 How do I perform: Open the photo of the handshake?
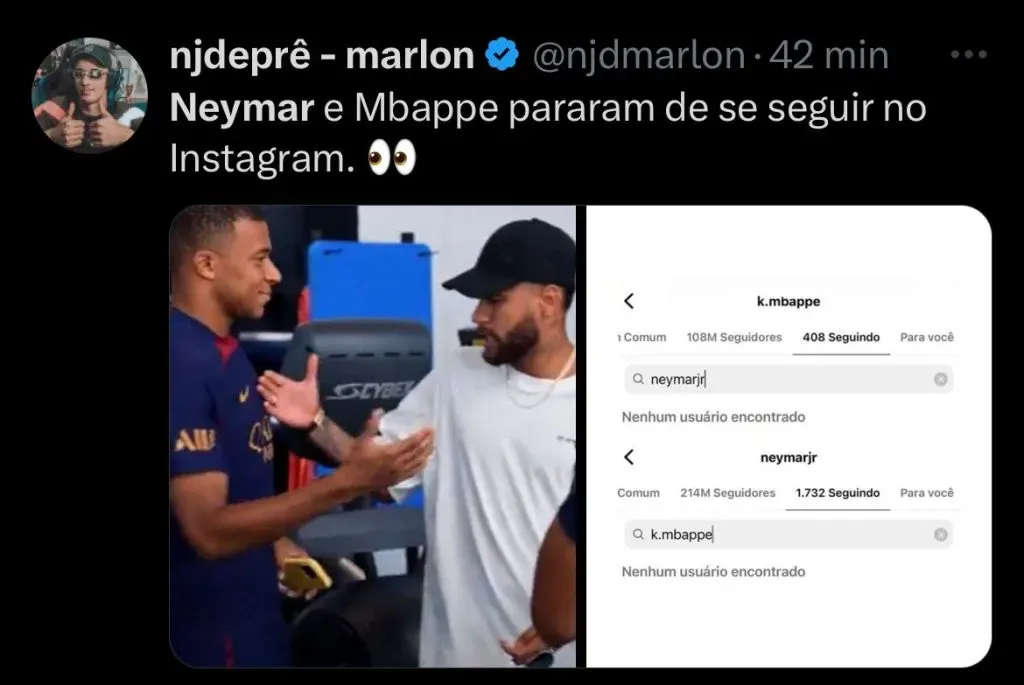(x=371, y=436)
